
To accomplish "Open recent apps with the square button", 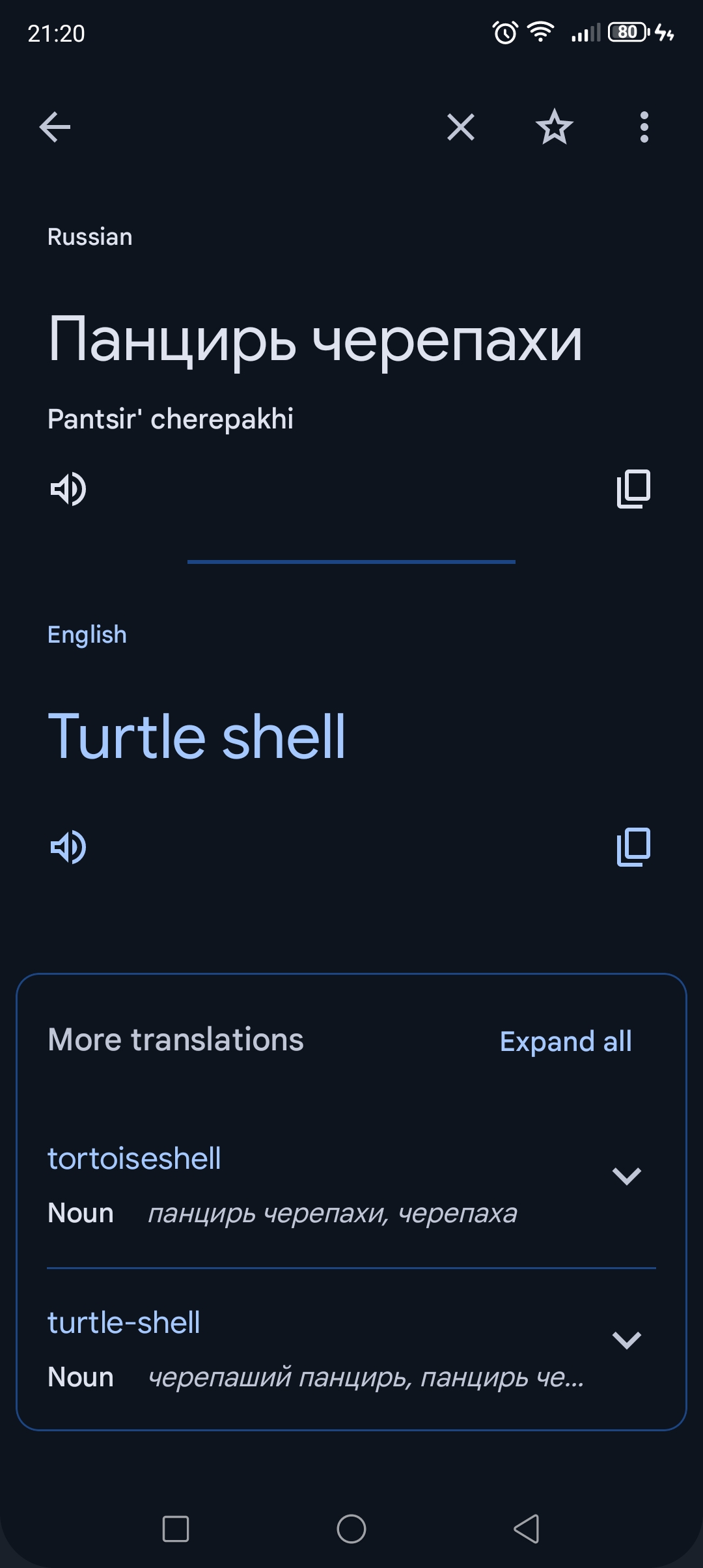I will (x=176, y=1528).
